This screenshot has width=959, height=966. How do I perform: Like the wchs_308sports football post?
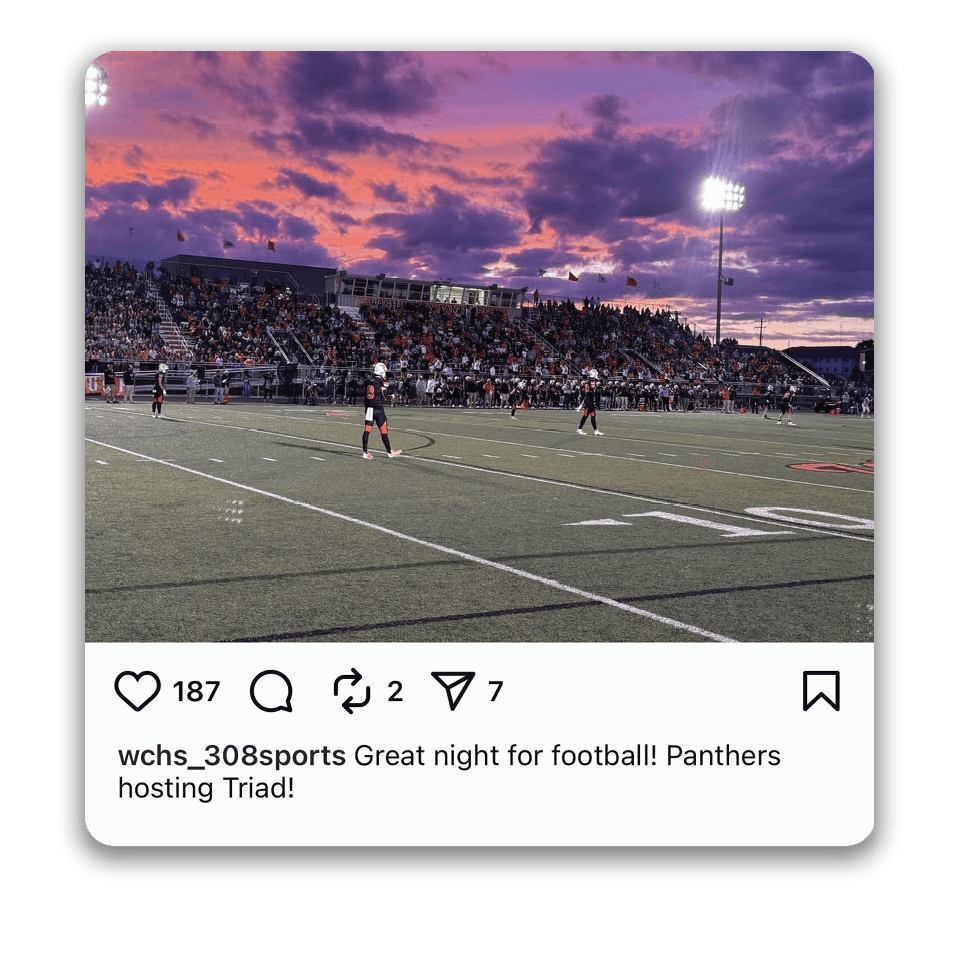(x=138, y=691)
